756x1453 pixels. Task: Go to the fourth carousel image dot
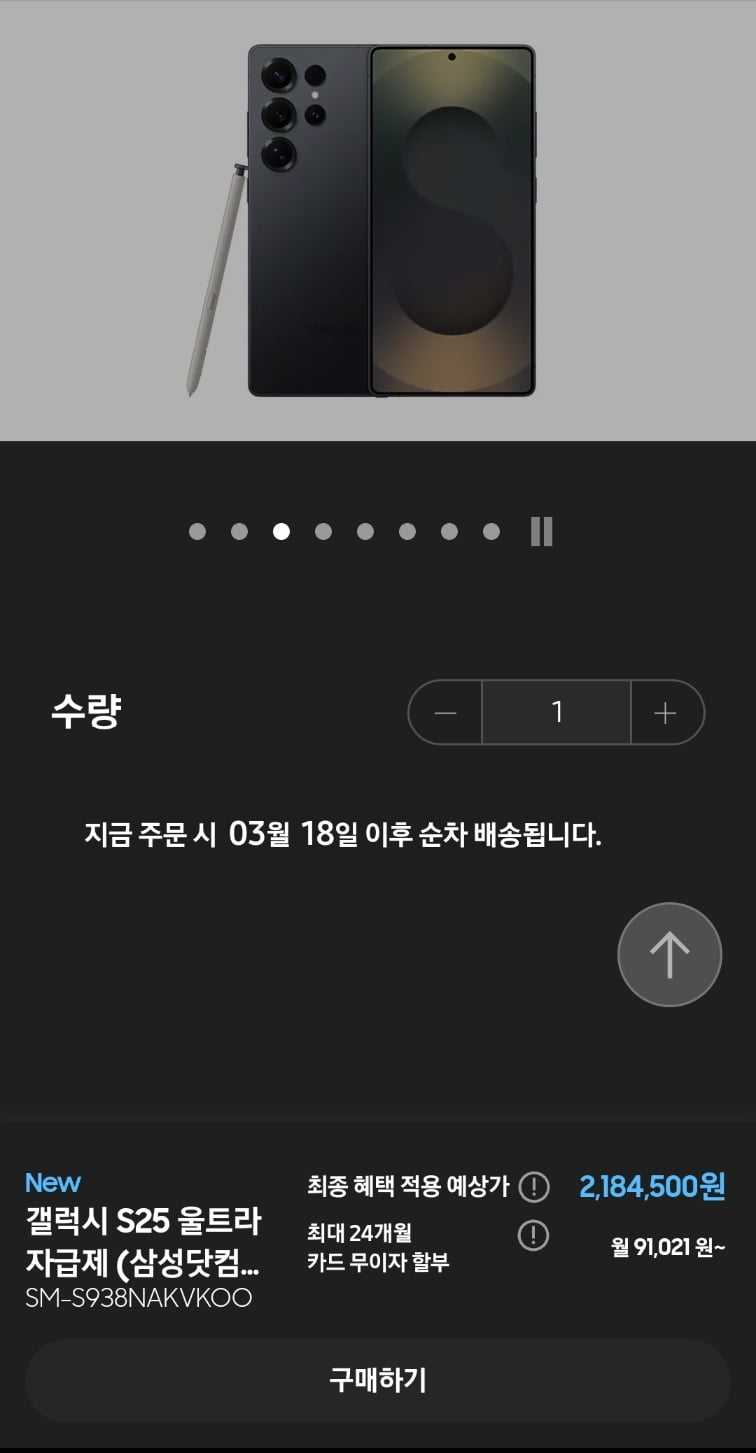pyautogui.click(x=323, y=531)
